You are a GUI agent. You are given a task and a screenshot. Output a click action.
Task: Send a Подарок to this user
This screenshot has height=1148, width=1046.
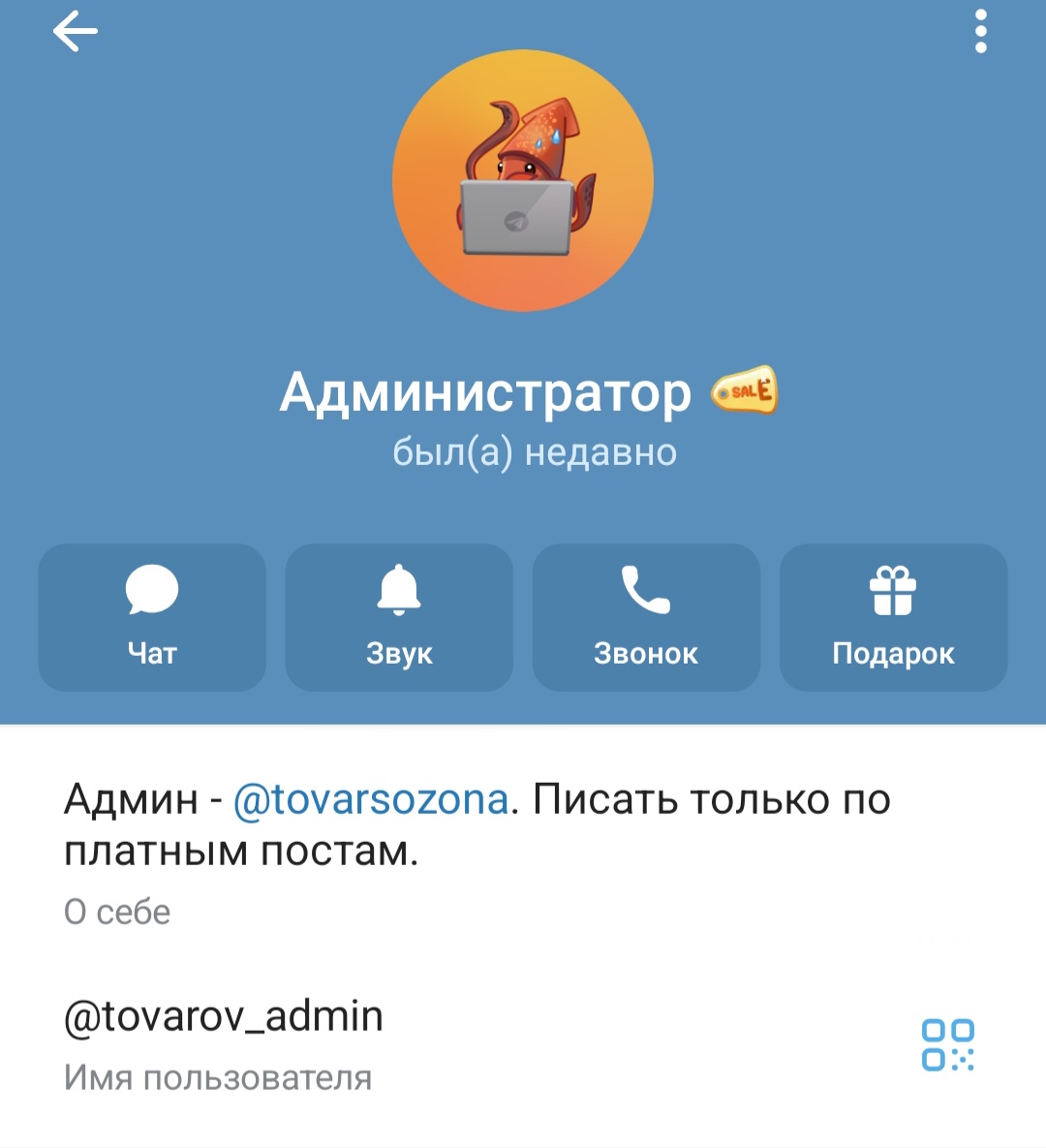(x=893, y=617)
